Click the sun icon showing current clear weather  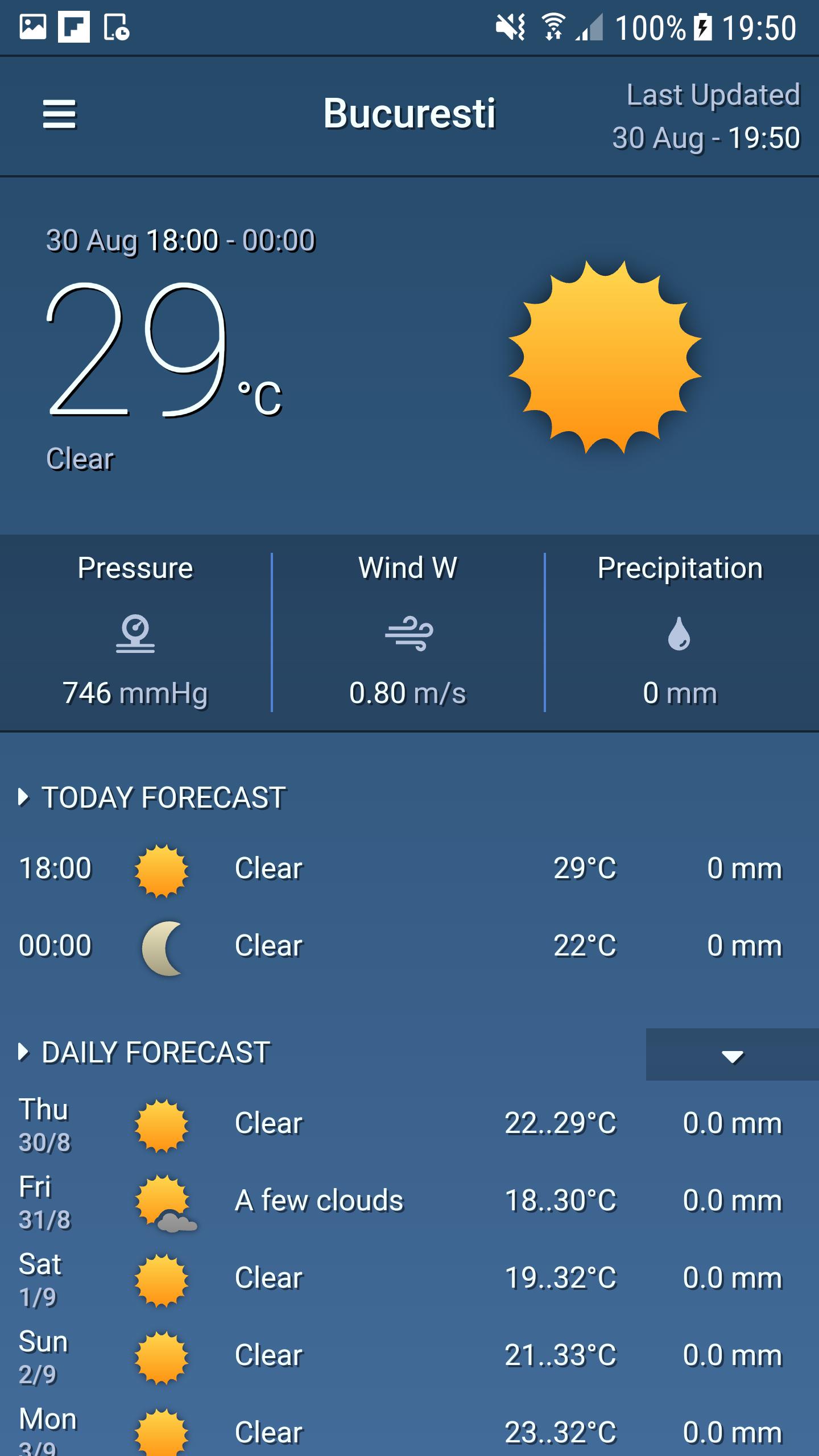[x=606, y=358]
